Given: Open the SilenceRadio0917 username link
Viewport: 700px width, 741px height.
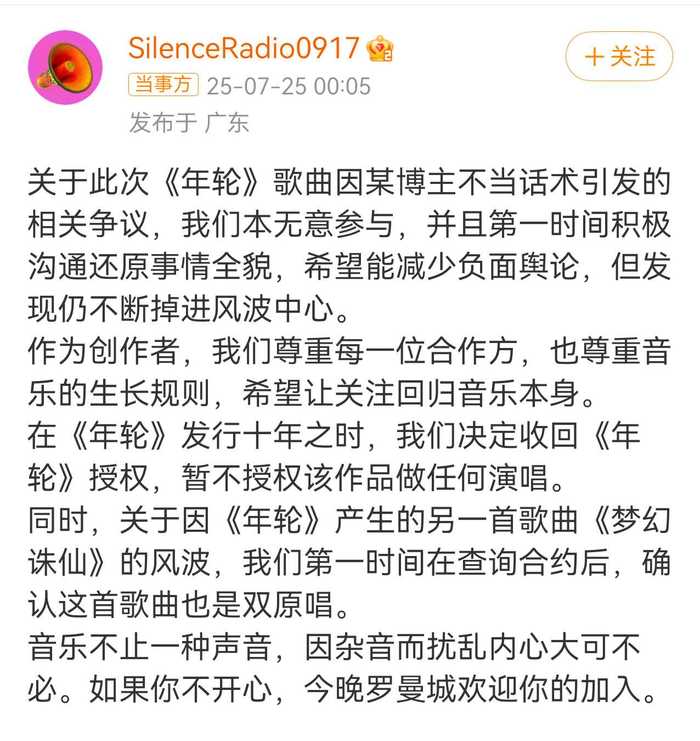Looking at the screenshot, I should pos(243,47).
